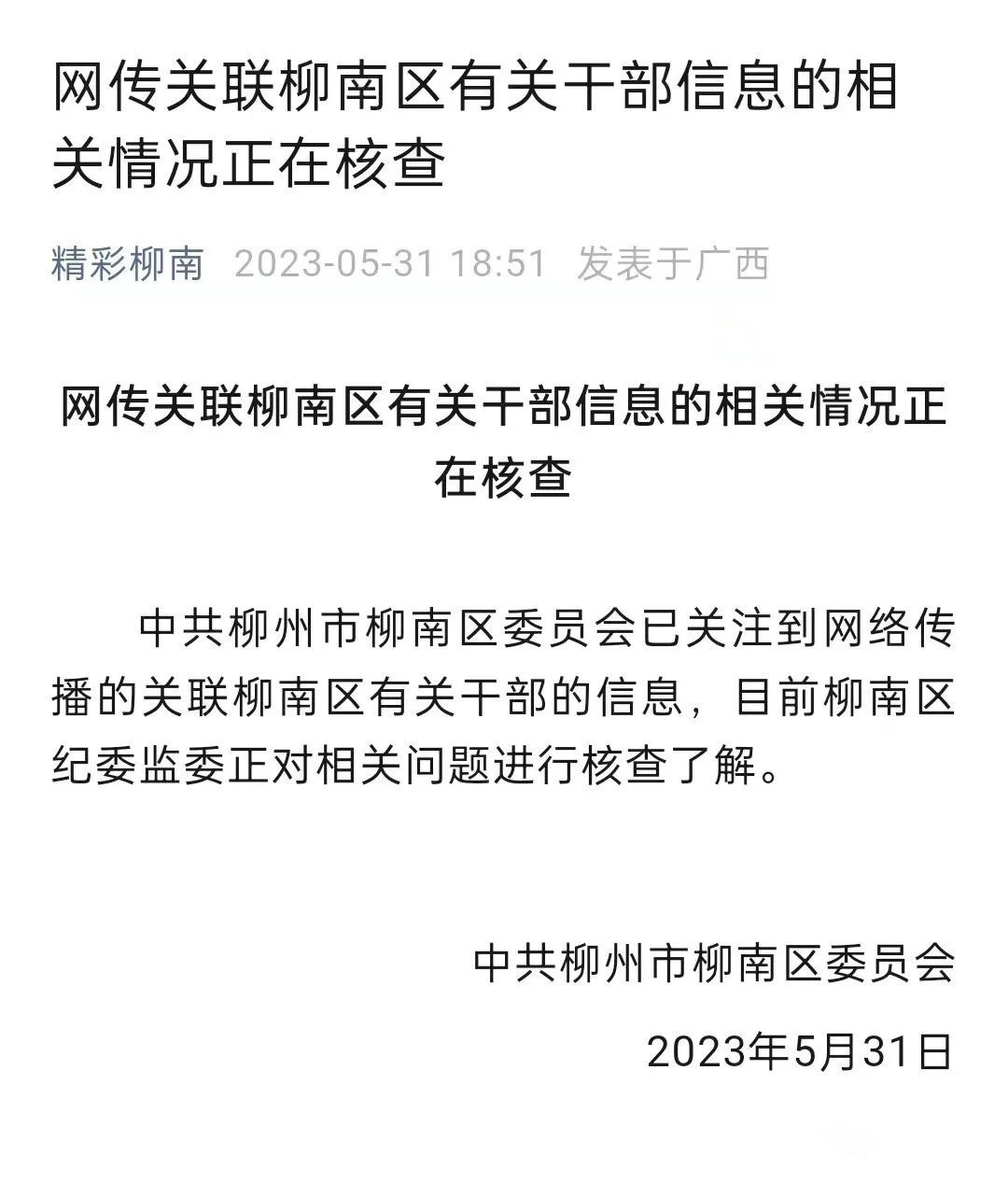This screenshot has width=1008, height=1183.
Task: Open the 精彩柳南 account profile link
Action: point(128,264)
